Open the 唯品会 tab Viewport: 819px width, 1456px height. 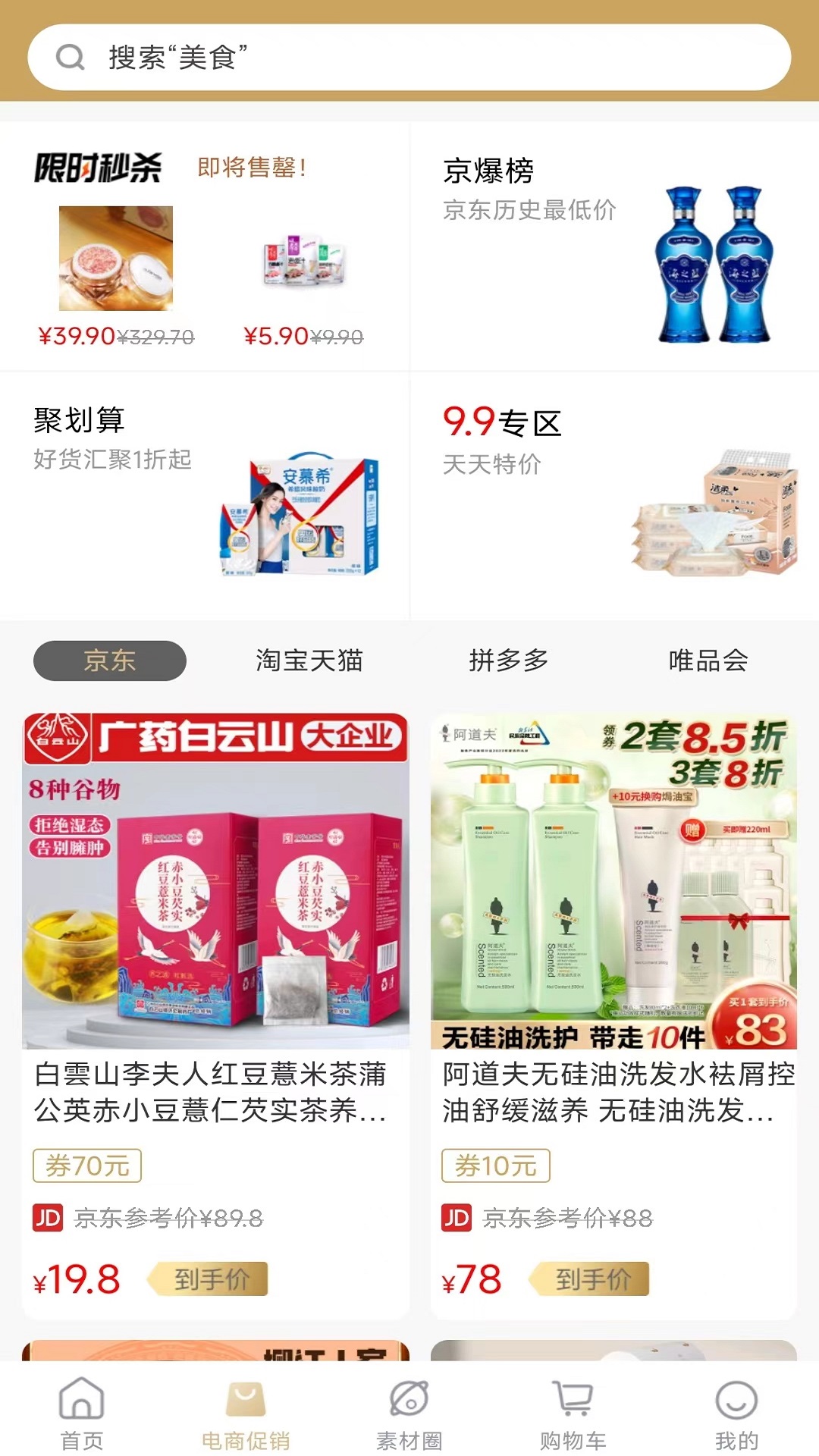(708, 661)
